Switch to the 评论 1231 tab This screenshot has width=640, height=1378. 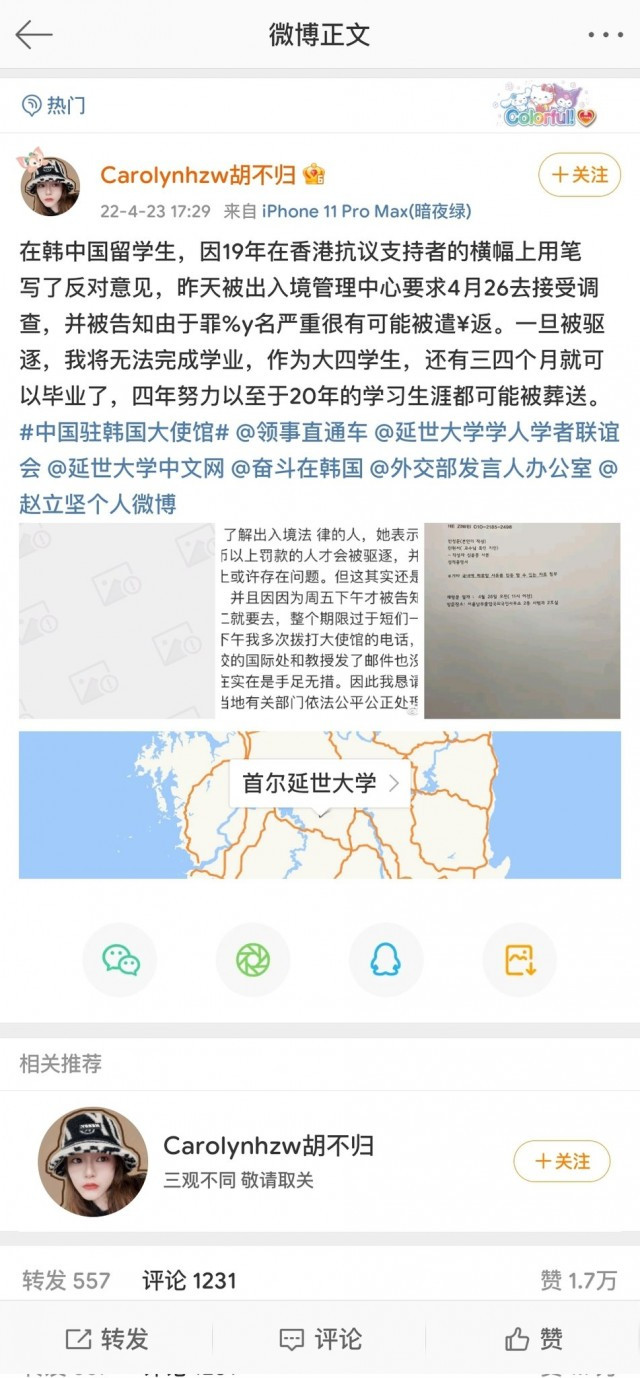(x=189, y=1280)
